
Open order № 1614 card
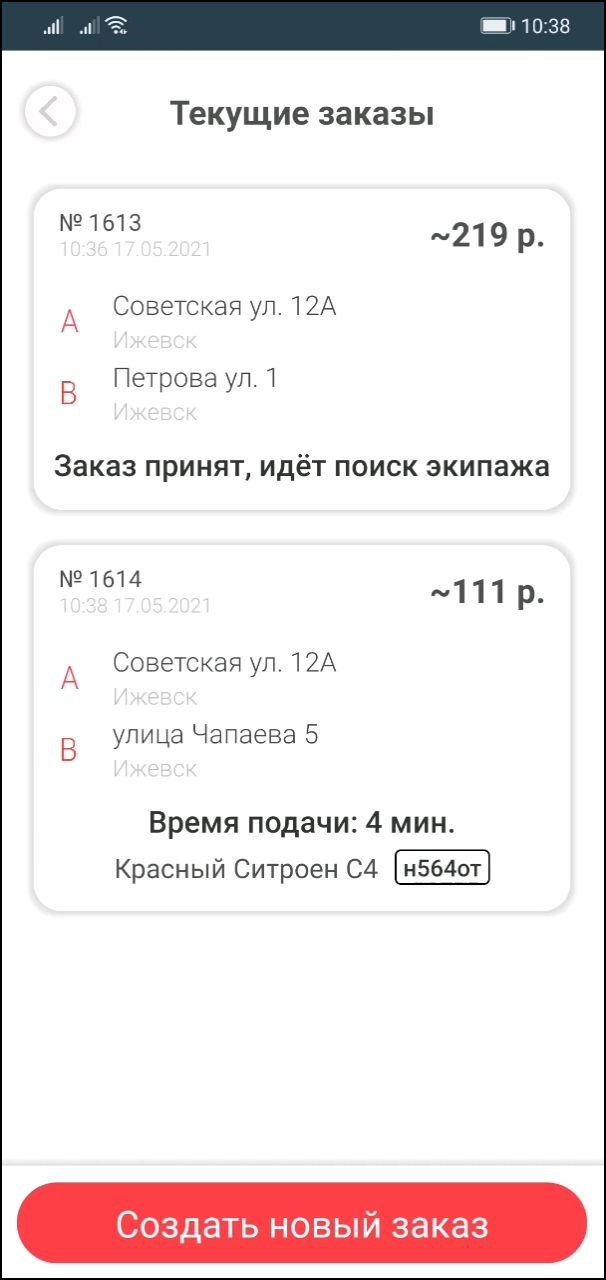pyautogui.click(x=302, y=727)
